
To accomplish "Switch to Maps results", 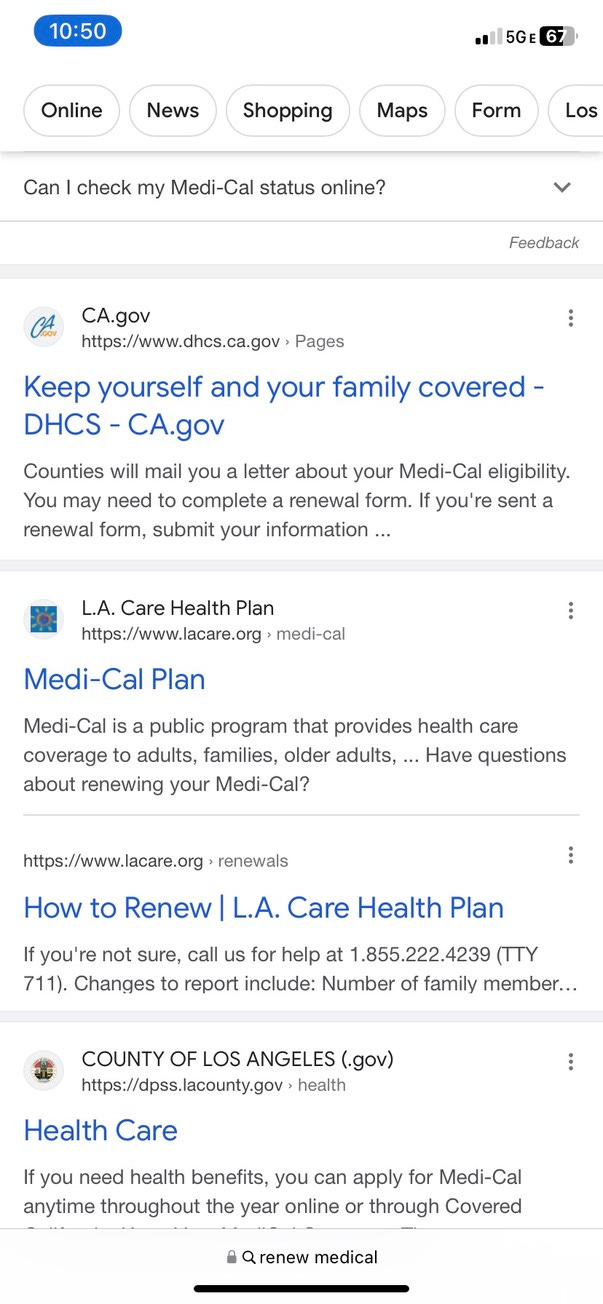I will coord(402,111).
